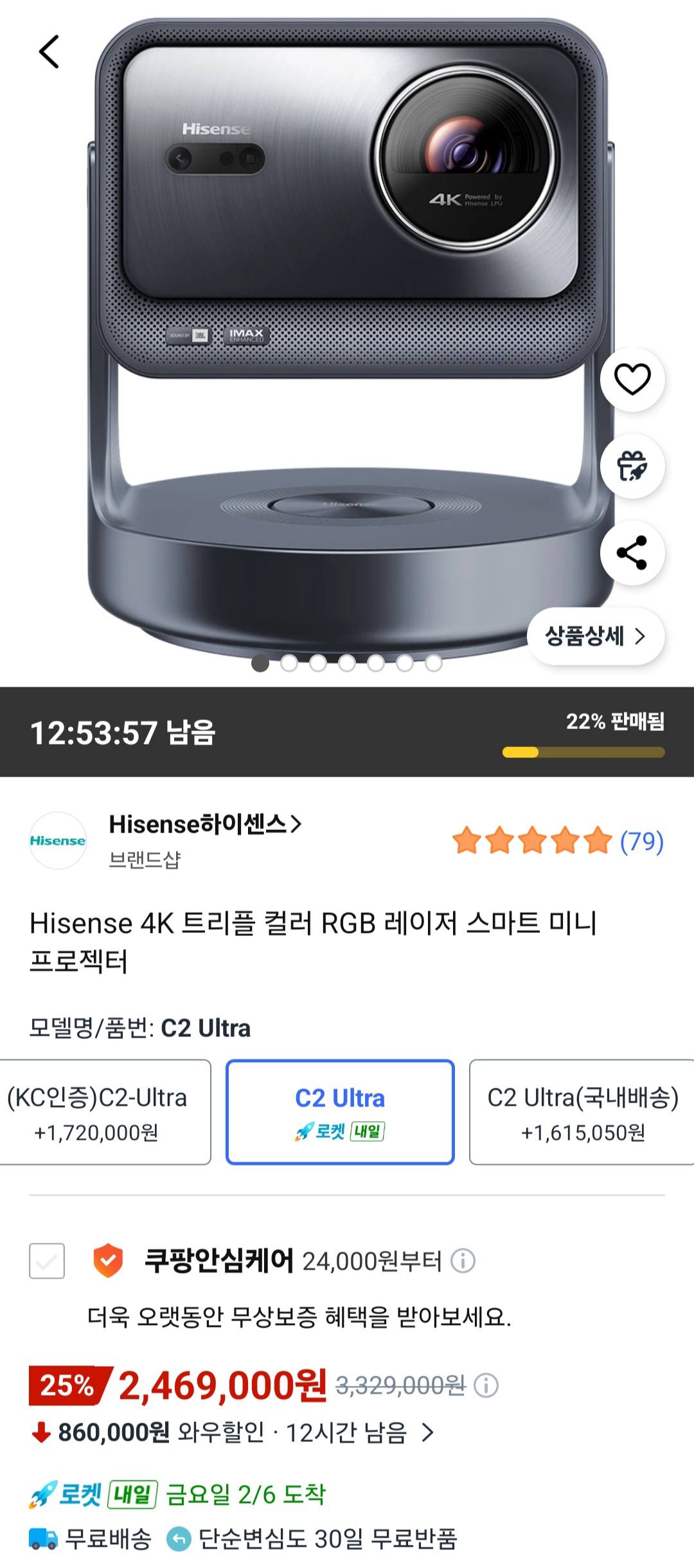Check the 쿠팡안심케어 checkbox
The image size is (694, 1568).
click(x=47, y=1261)
